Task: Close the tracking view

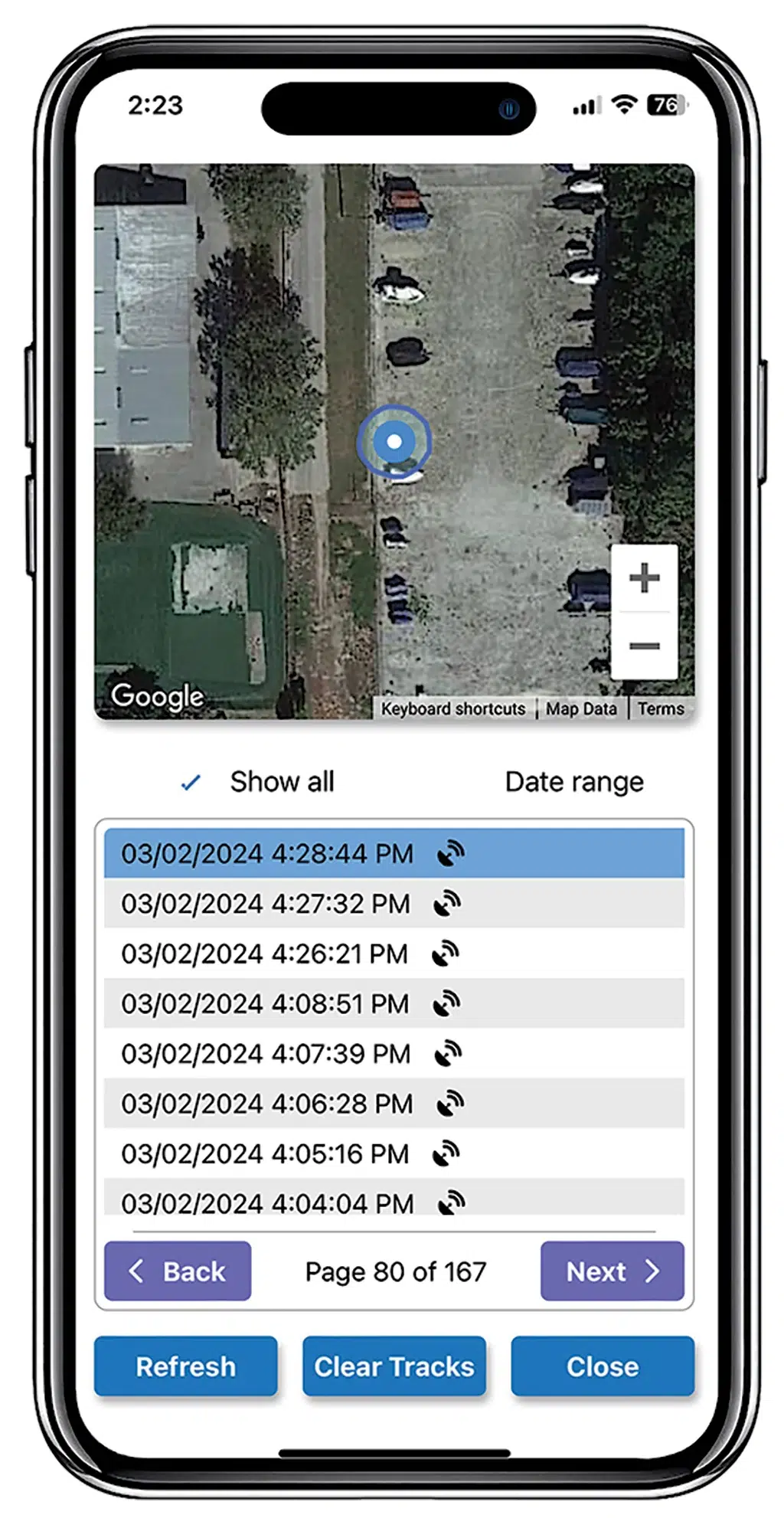Action: point(603,1366)
